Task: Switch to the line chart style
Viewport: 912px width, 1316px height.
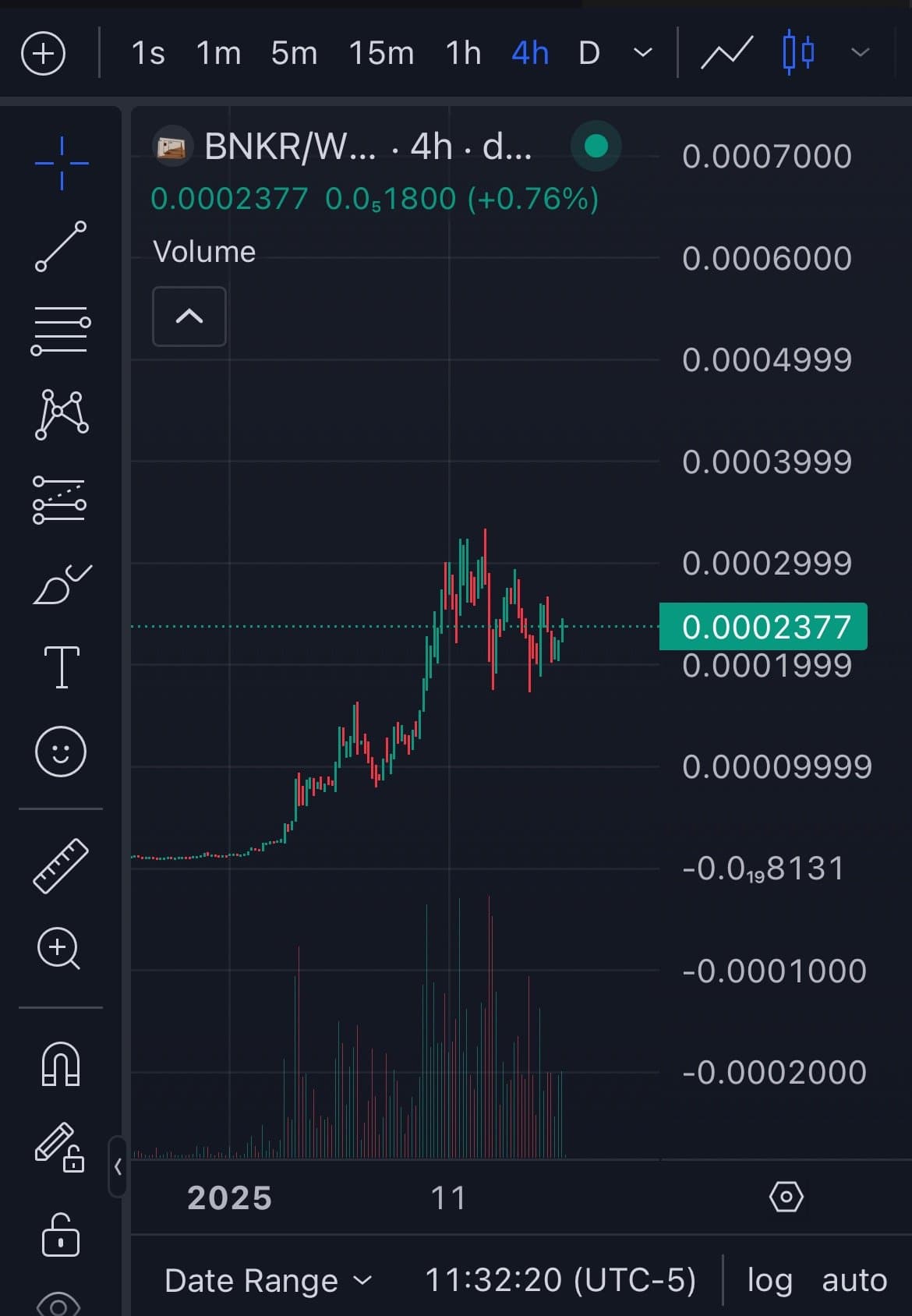Action: (726, 53)
